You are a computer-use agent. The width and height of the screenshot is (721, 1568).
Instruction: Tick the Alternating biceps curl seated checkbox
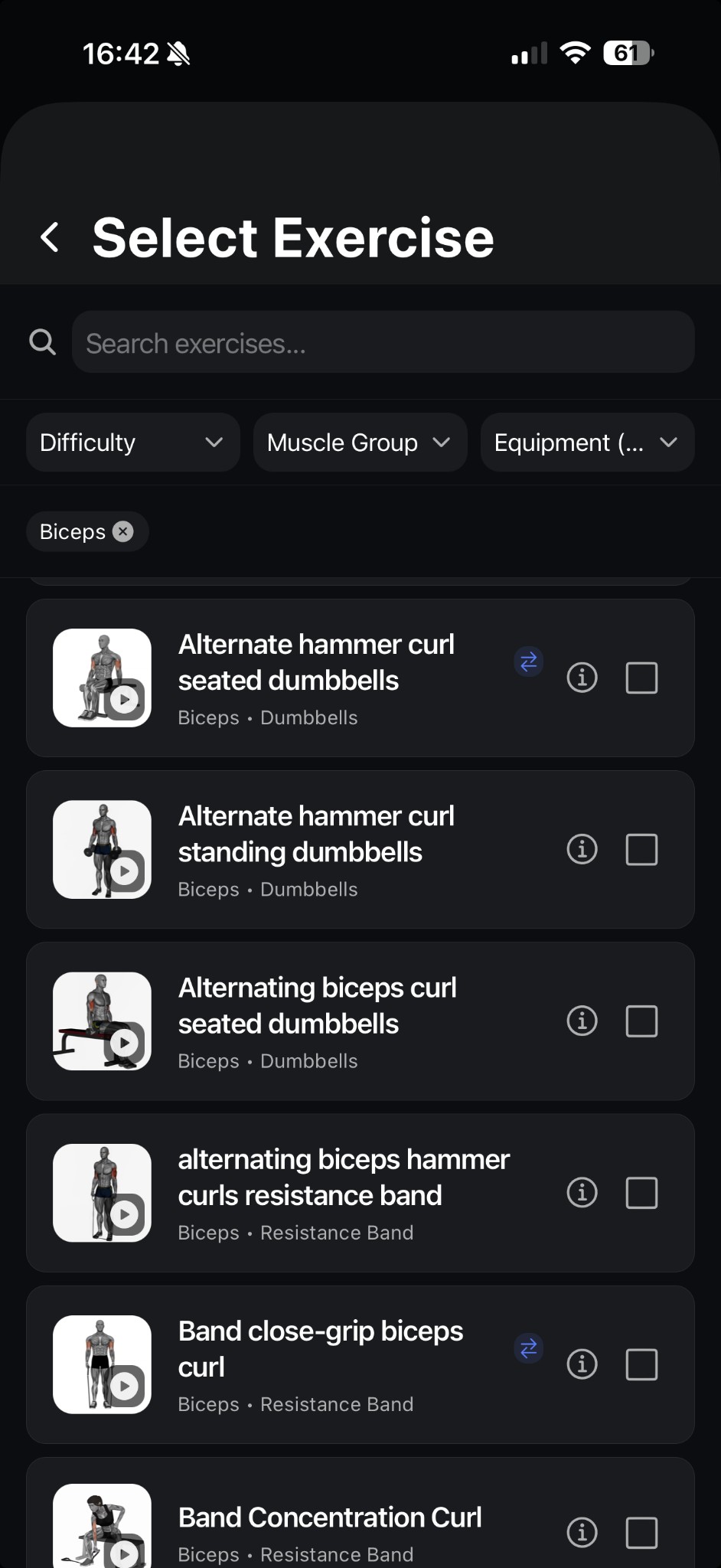(x=641, y=1021)
